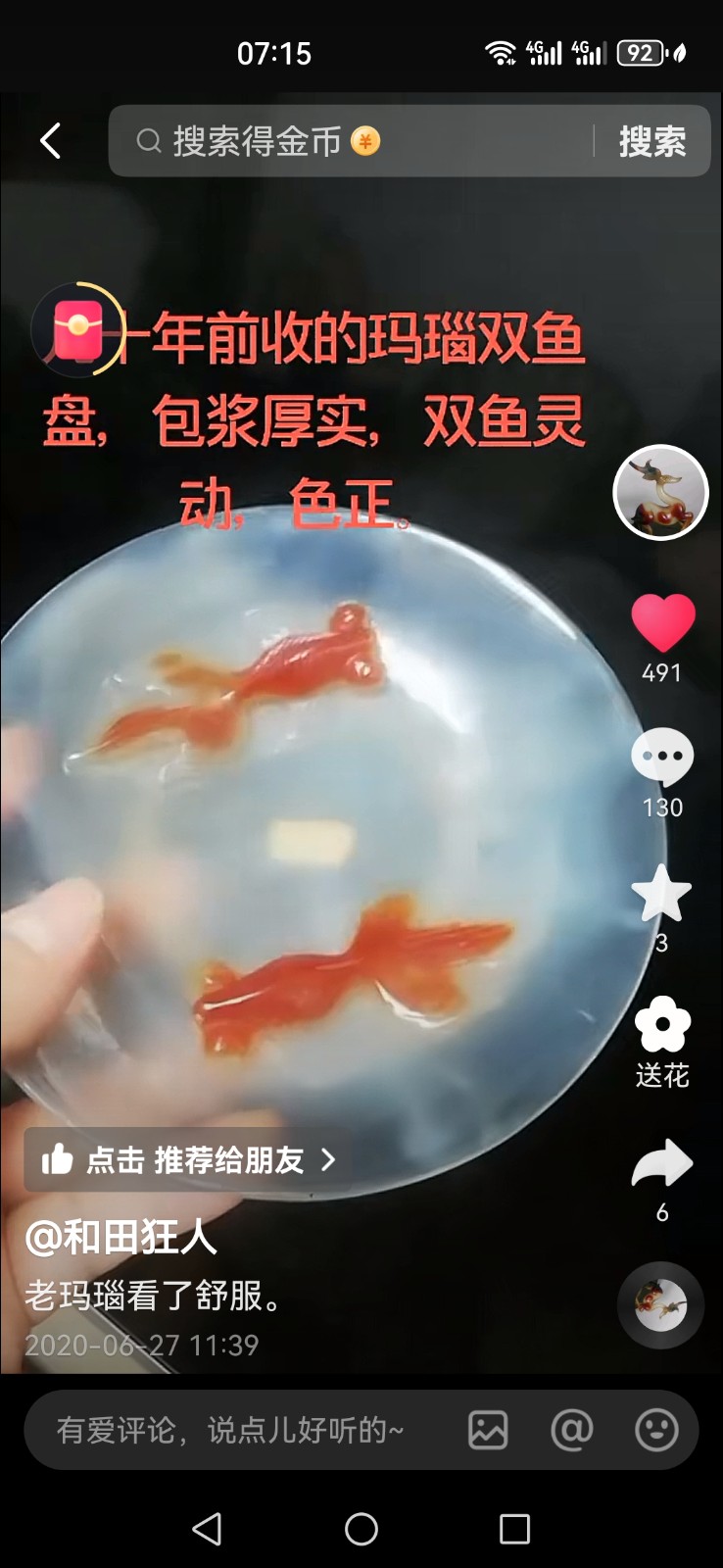The width and height of the screenshot is (723, 1568).
Task: Go to the system home screen
Action: point(361,1529)
